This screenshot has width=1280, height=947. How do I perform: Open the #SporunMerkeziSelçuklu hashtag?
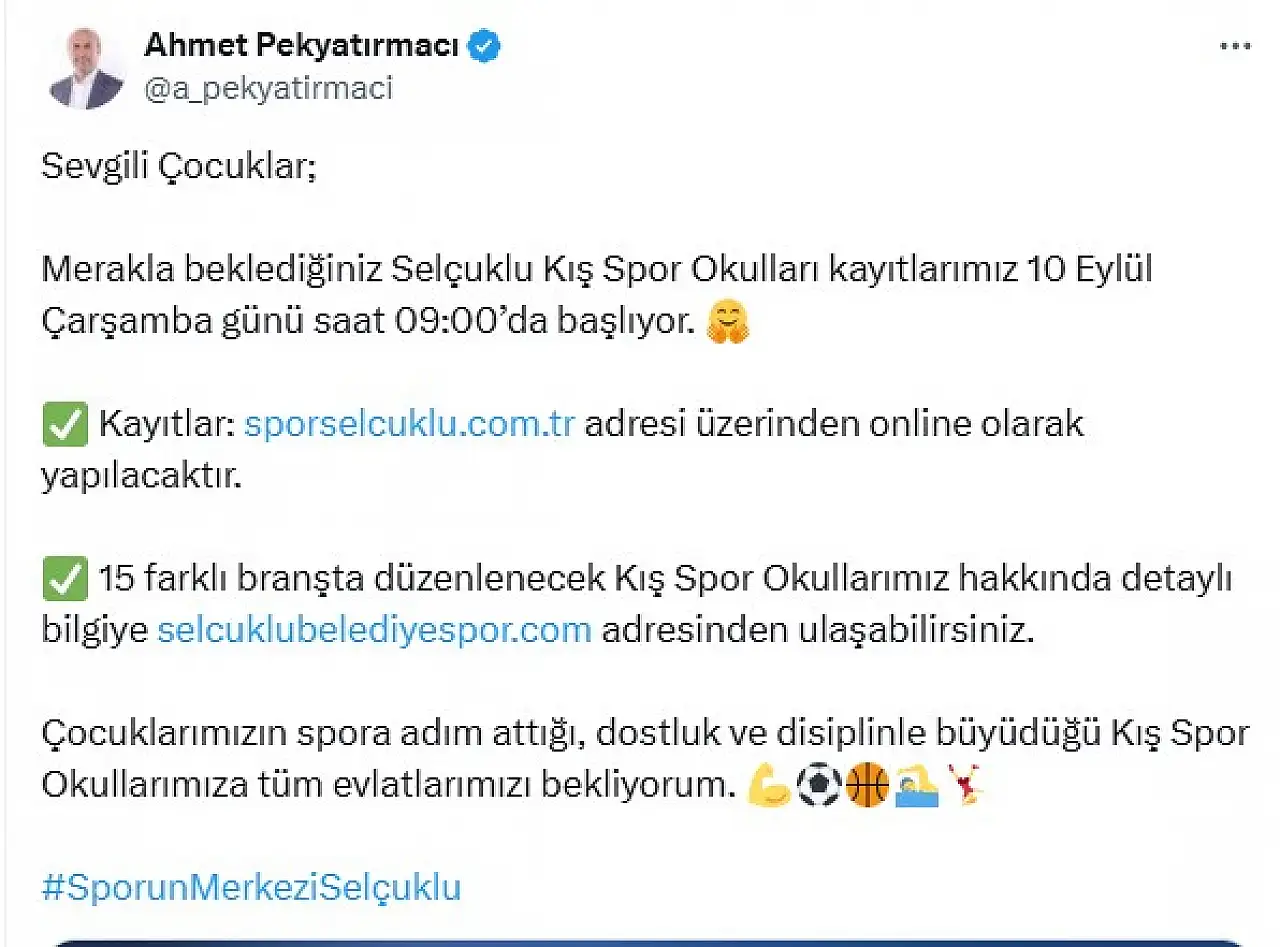coord(251,887)
